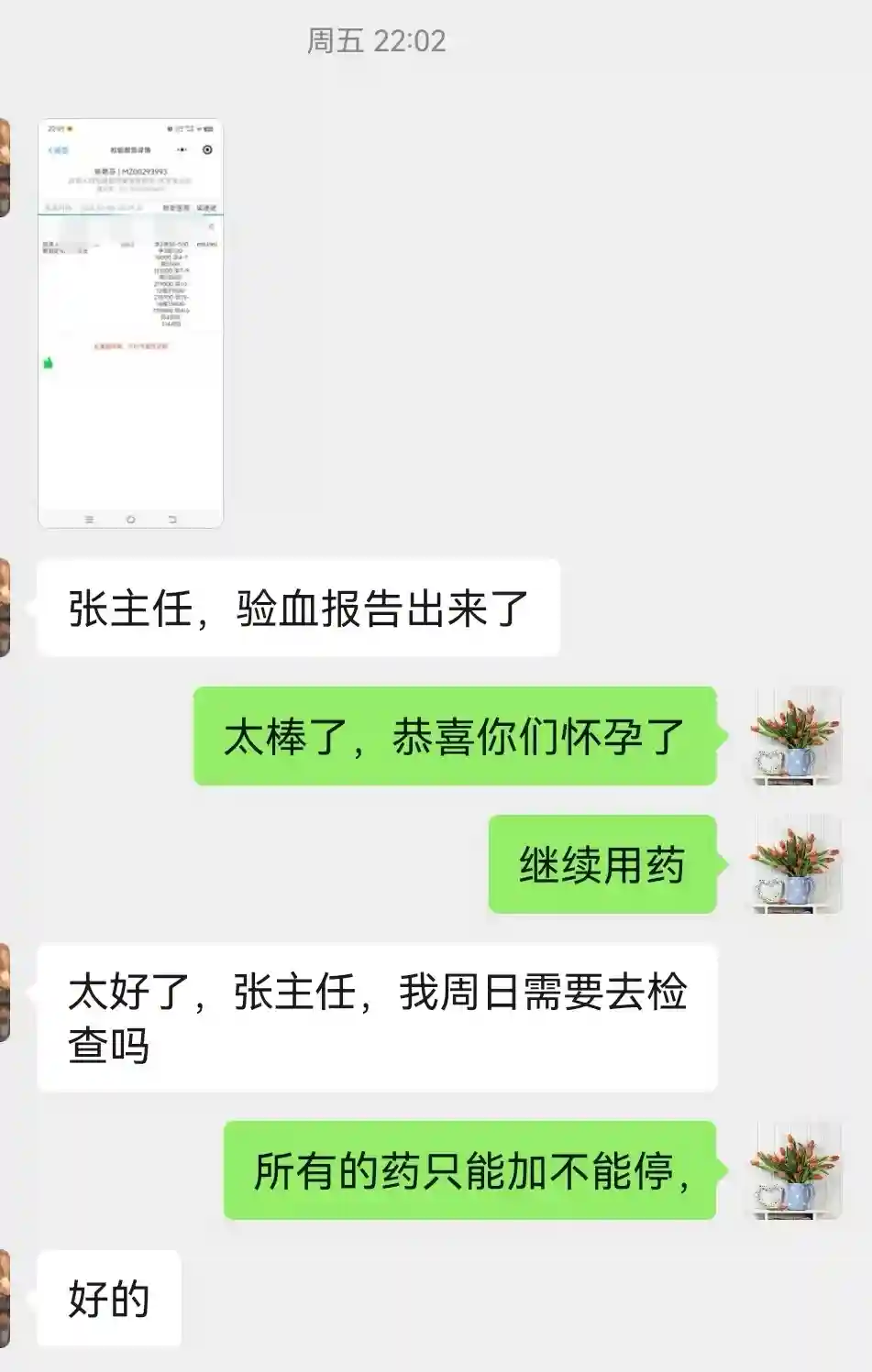872x1372 pixels.
Task: Tap flower avatar beside 所有的药只能加不能停 message
Action: click(795, 1170)
